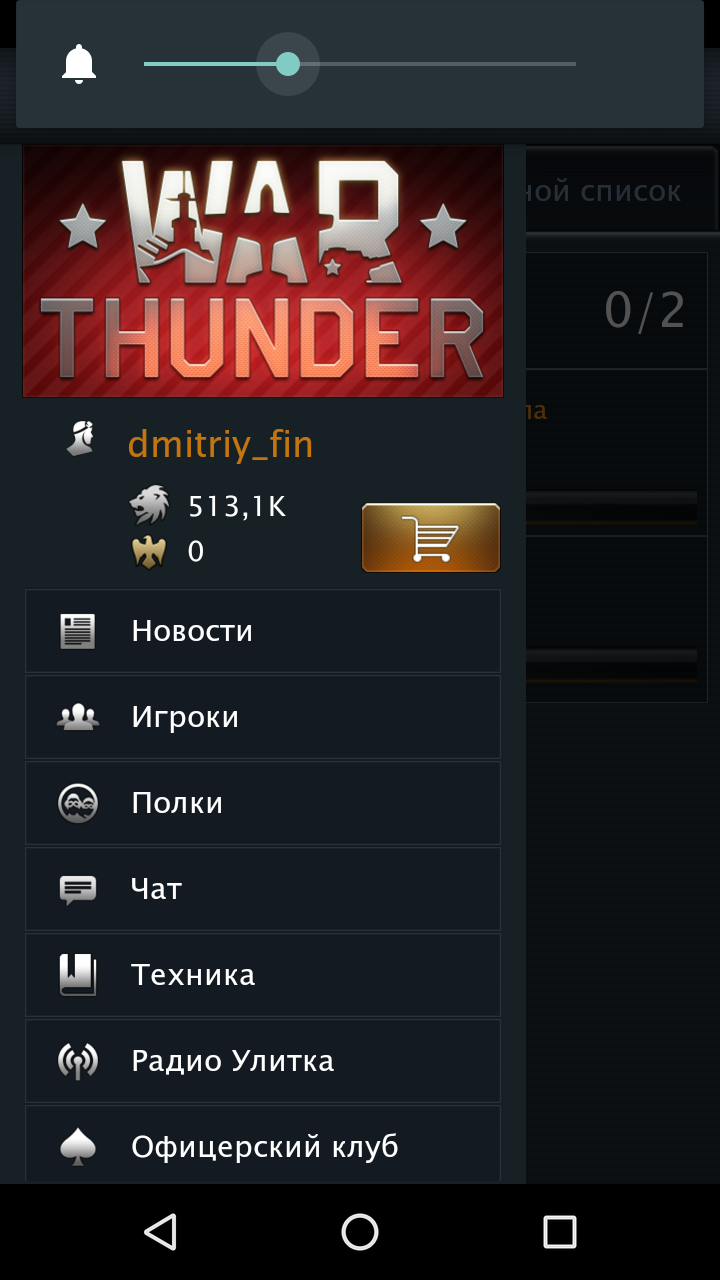Open the dmitriy_fin profile name
The image size is (720, 1280).
(220, 444)
